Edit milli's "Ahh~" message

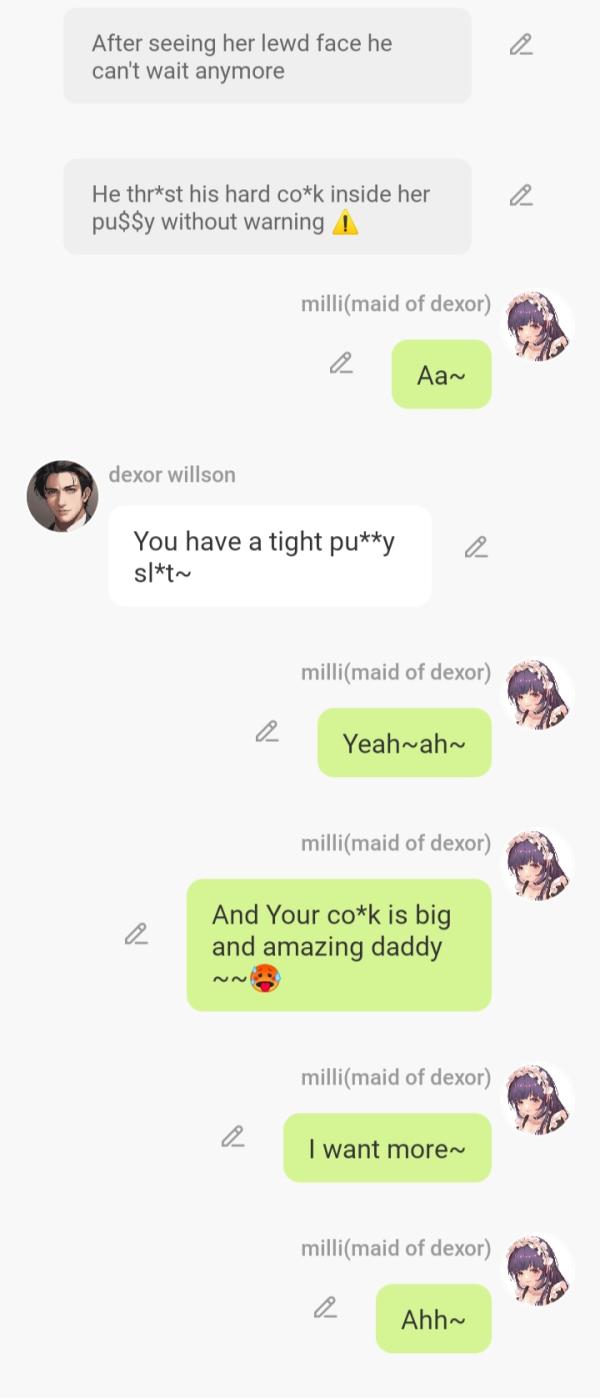325,1308
